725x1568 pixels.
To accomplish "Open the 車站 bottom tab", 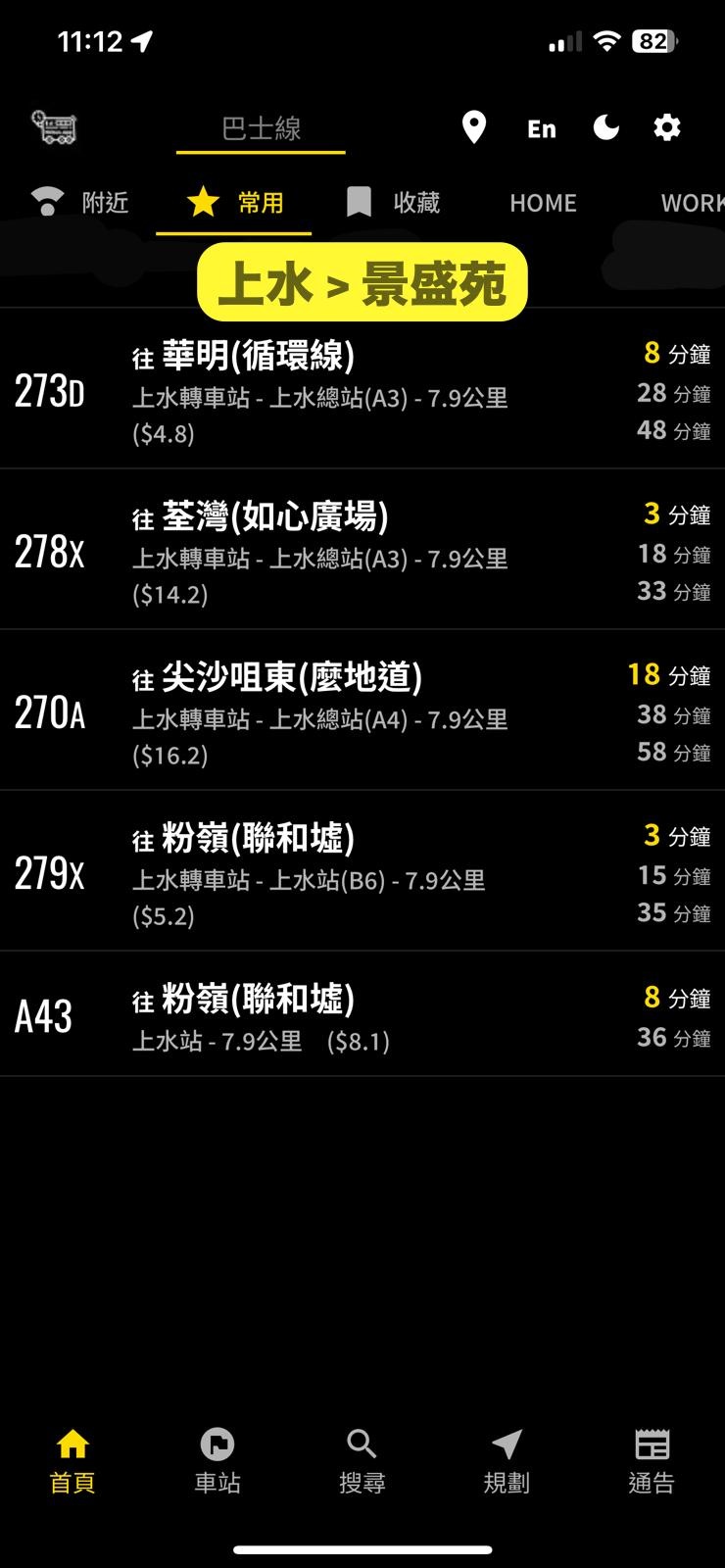I will [x=217, y=1460].
